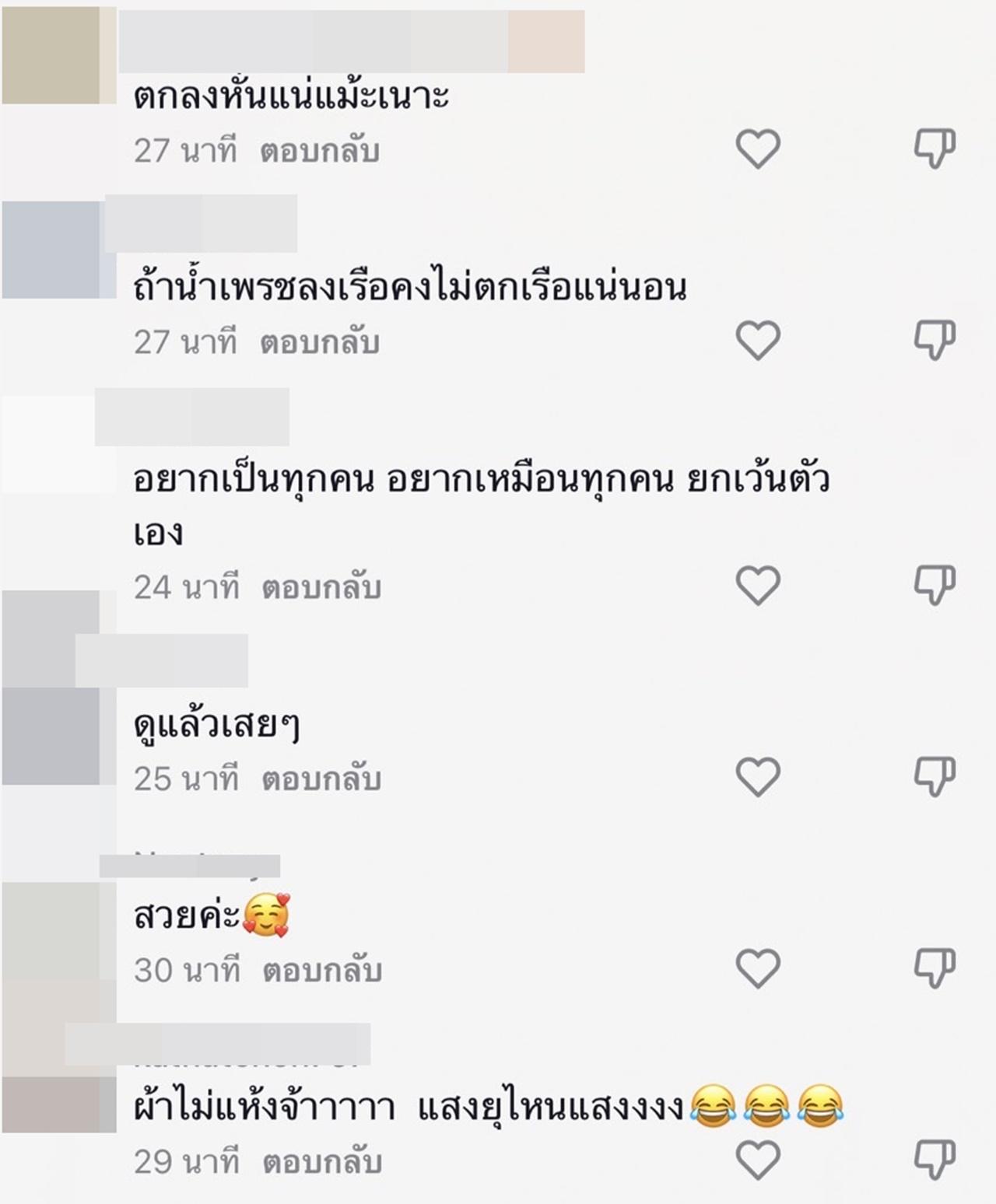Tap ตอบกลับ under the "ผ้าไม่แห้งจ้า" comment
Image resolution: width=996 pixels, height=1204 pixels.
point(322,1162)
